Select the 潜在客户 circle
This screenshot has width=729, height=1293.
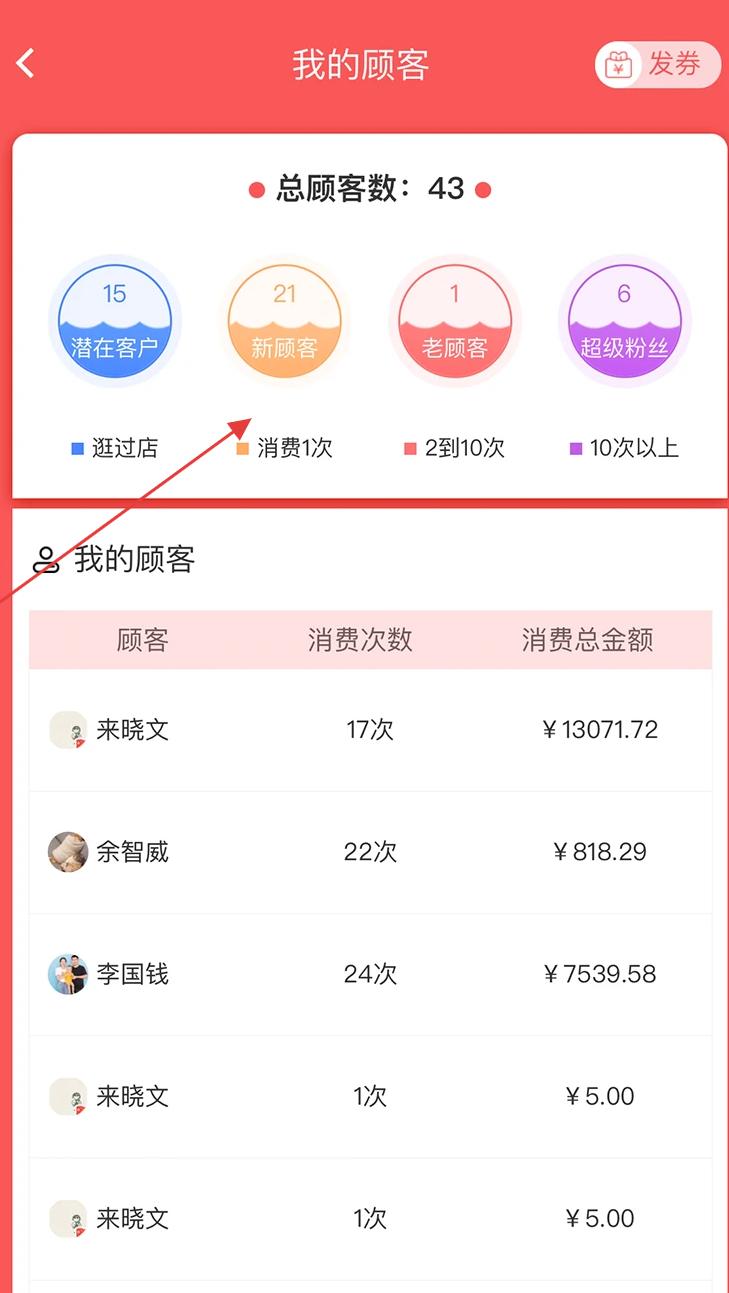coord(115,322)
